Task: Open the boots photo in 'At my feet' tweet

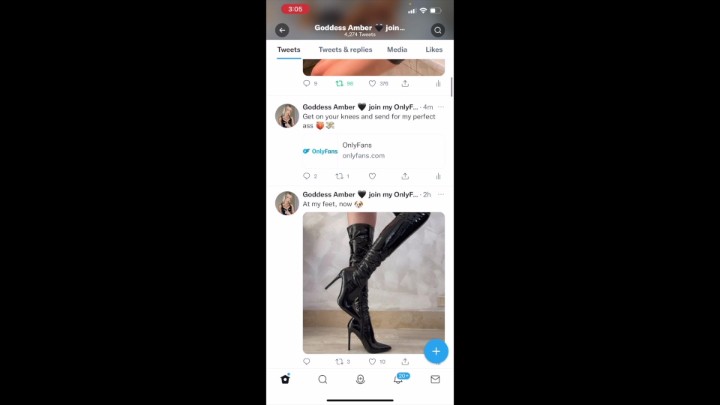Action: (373, 282)
